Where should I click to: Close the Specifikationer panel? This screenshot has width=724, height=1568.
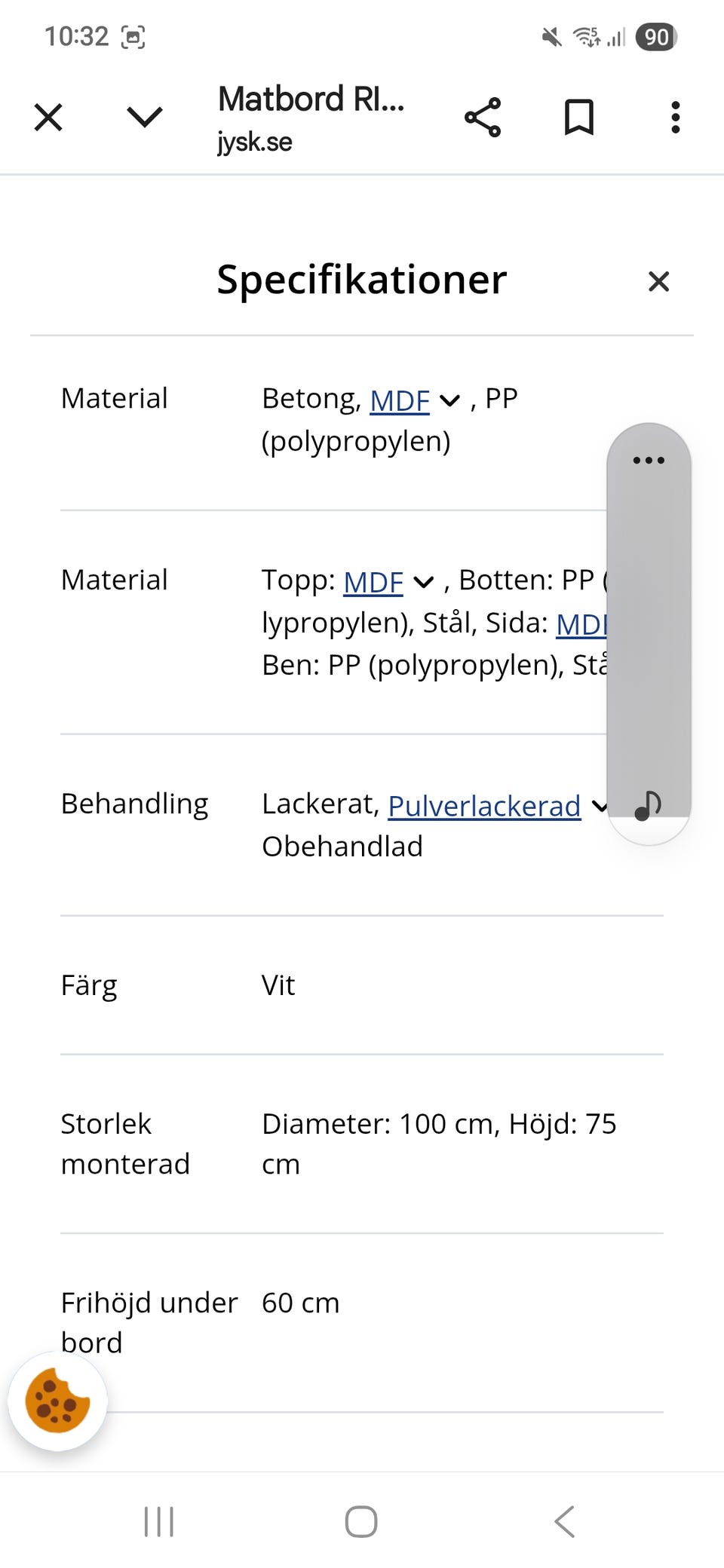tap(658, 281)
